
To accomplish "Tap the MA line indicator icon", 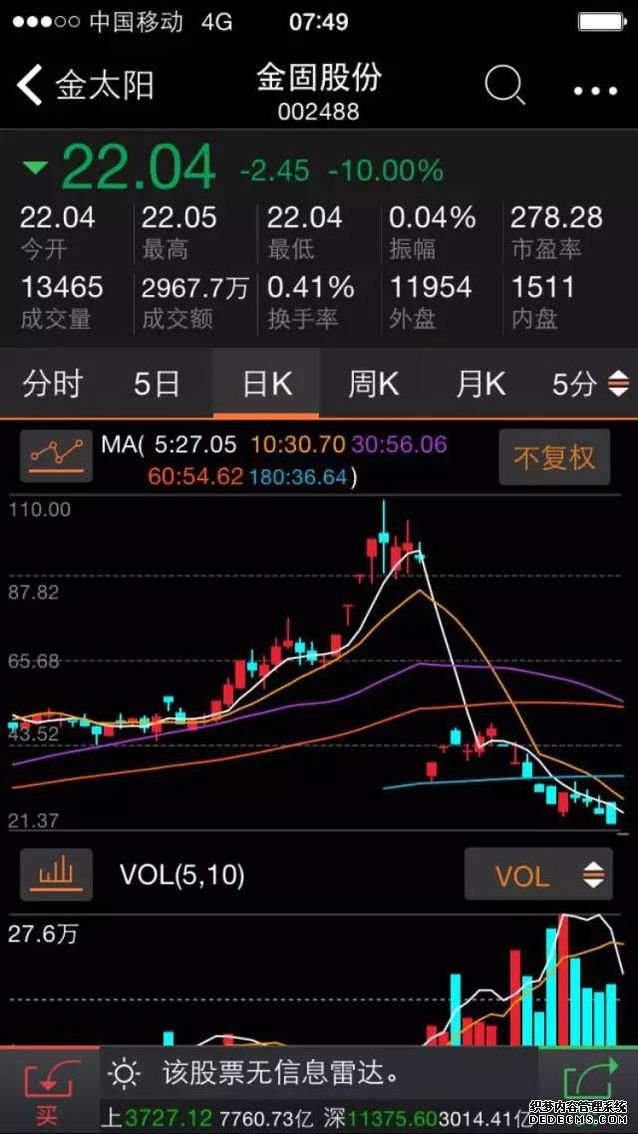I will 56,456.
